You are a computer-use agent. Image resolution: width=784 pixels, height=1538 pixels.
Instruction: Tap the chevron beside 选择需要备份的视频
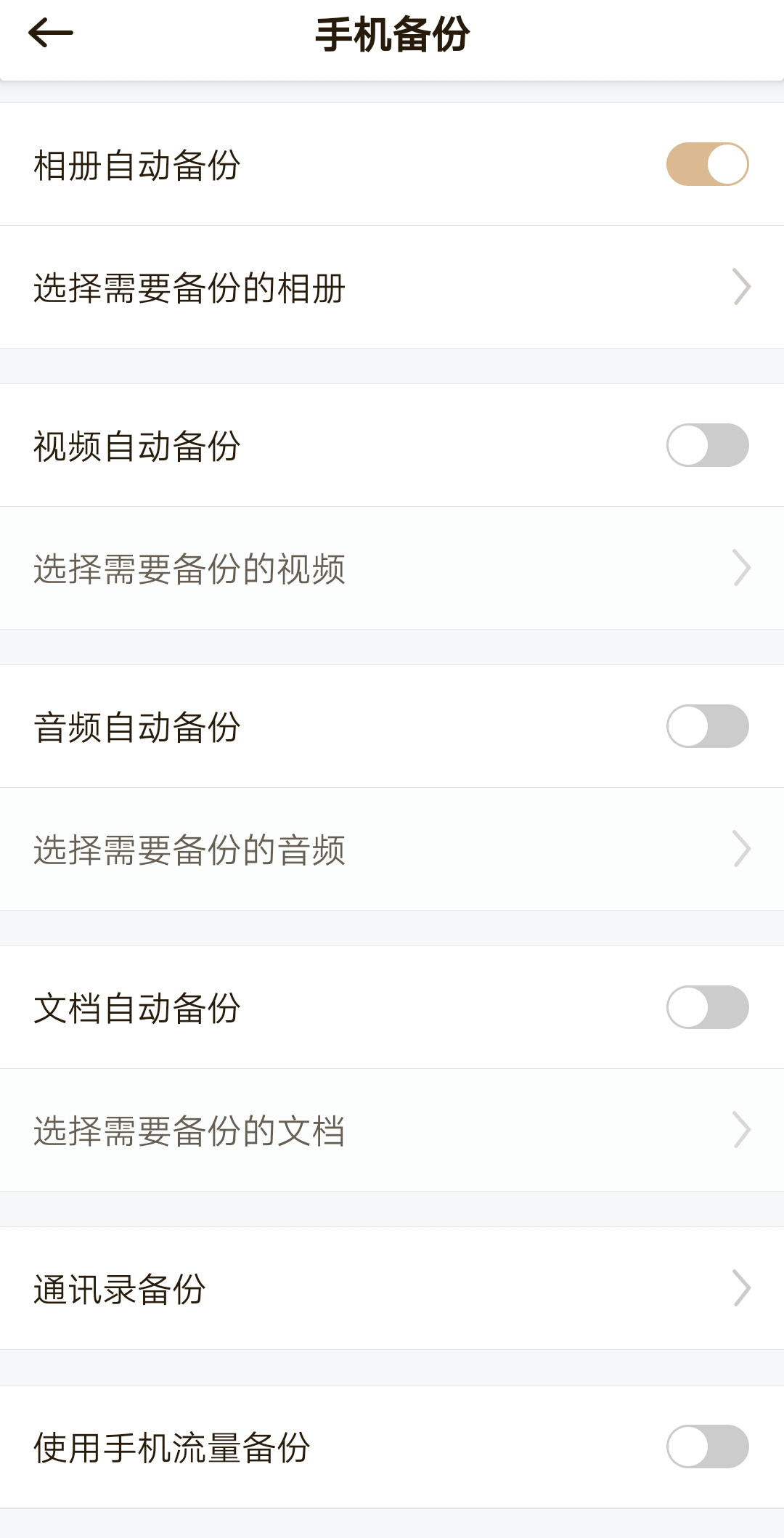(742, 569)
